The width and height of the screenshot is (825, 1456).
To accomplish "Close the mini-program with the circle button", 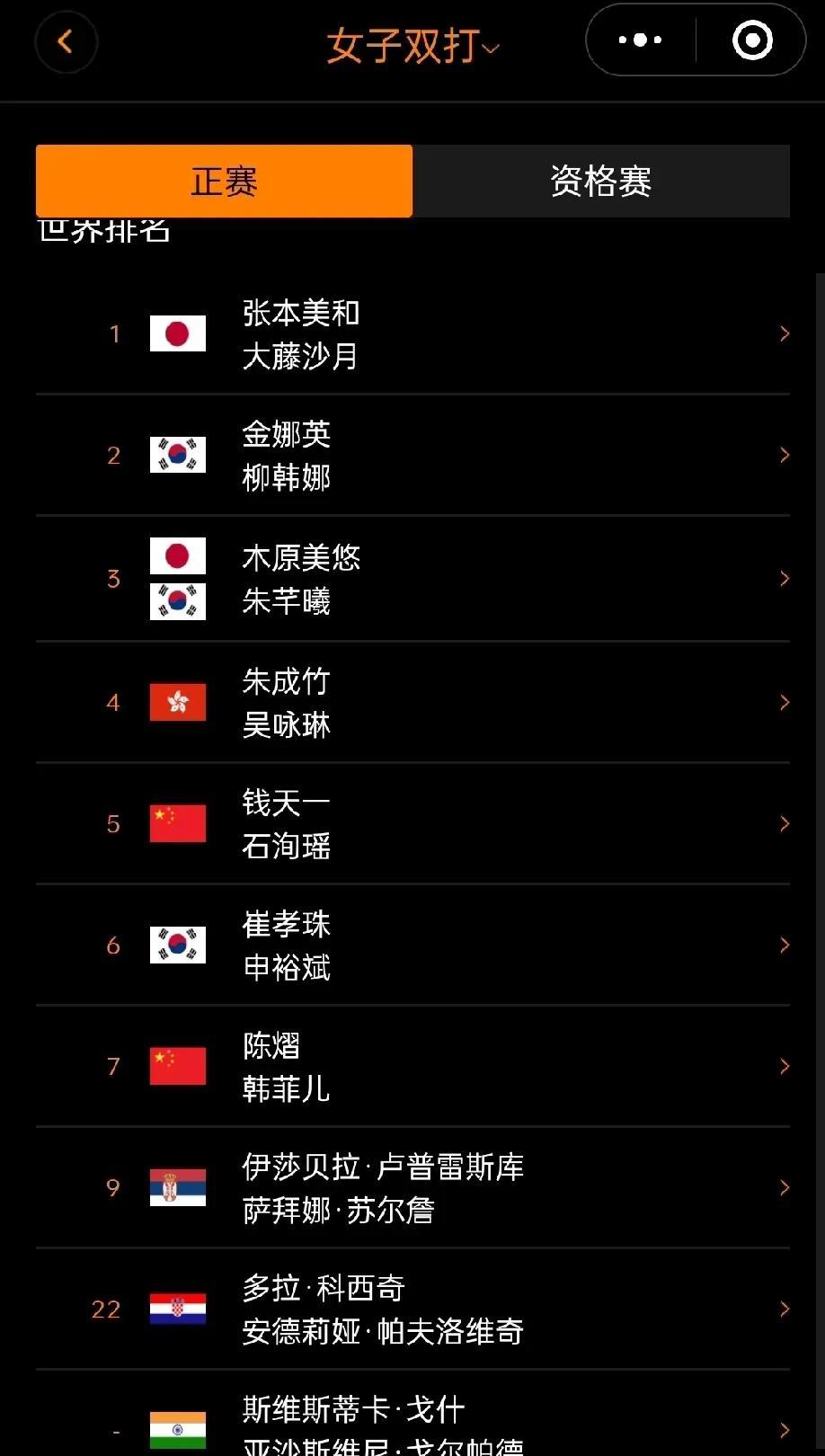I will [x=752, y=40].
